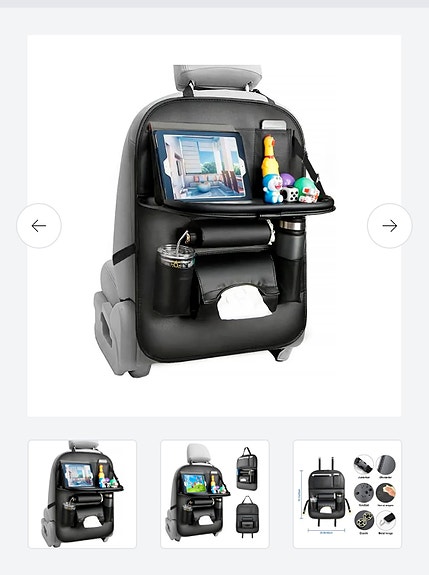Select the thumbnail showing three organizer views
429x575 pixels.
tap(214, 494)
